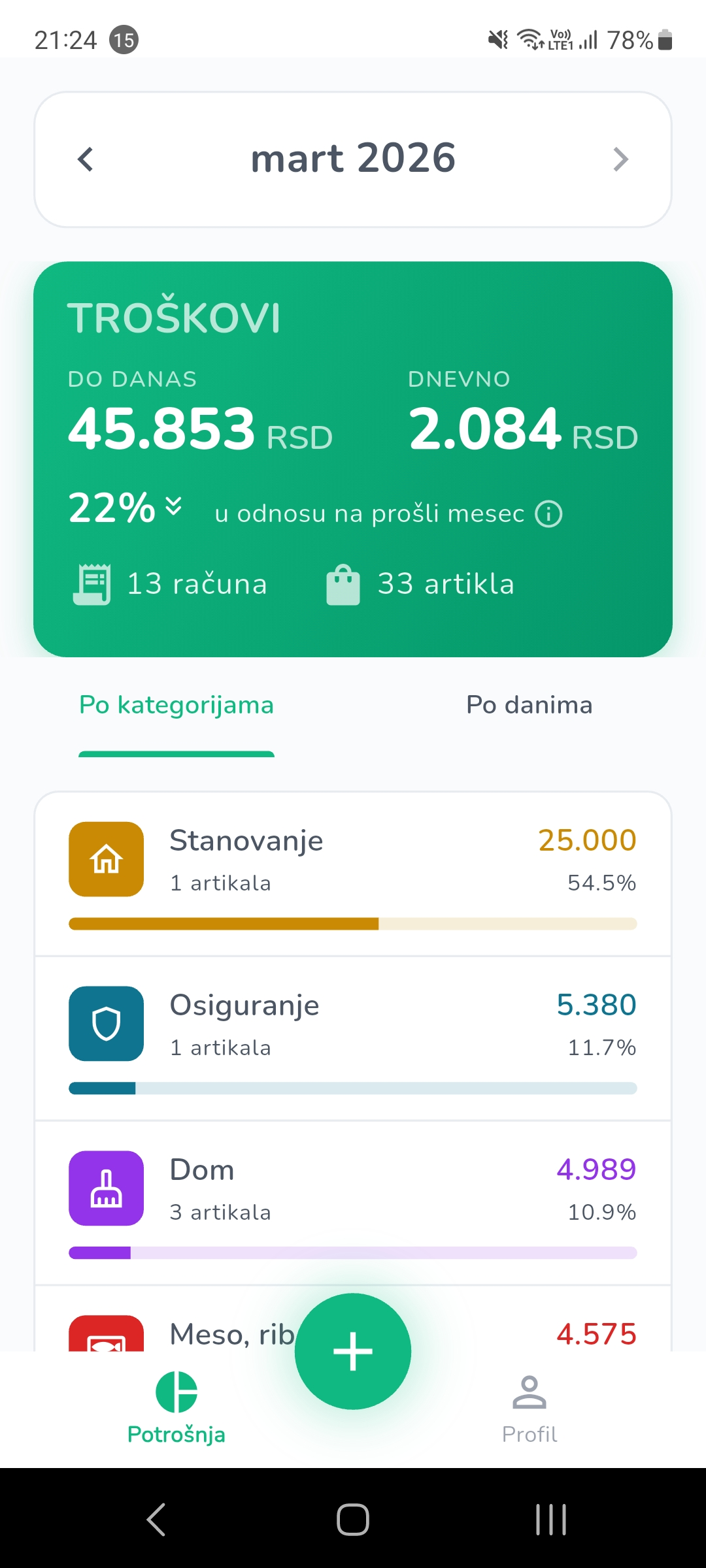Click the Stanovanje progress bar

(x=353, y=924)
